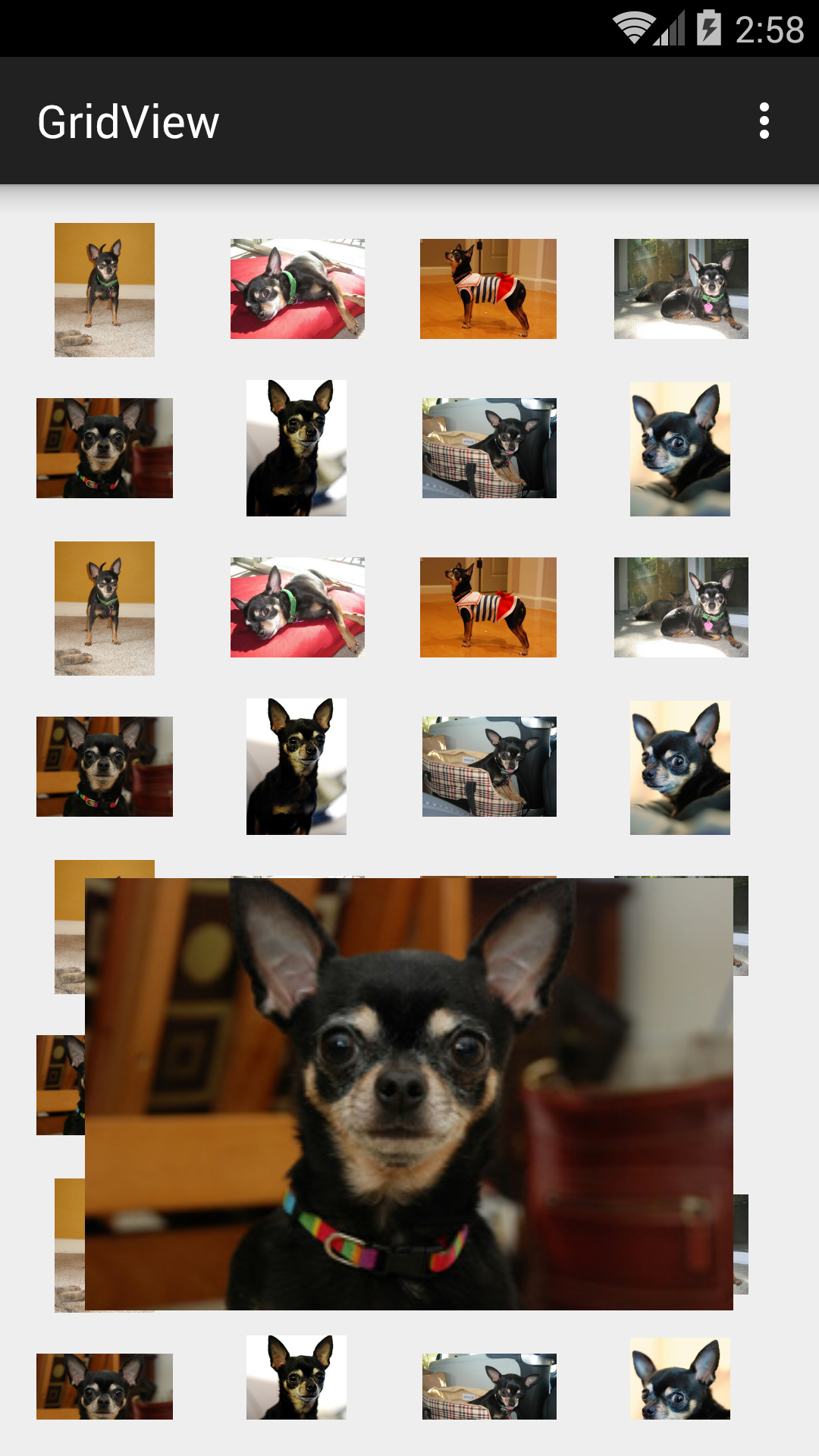
Task: Open bottom-row thumbnail of dog in plaid carrier
Action: [489, 1386]
